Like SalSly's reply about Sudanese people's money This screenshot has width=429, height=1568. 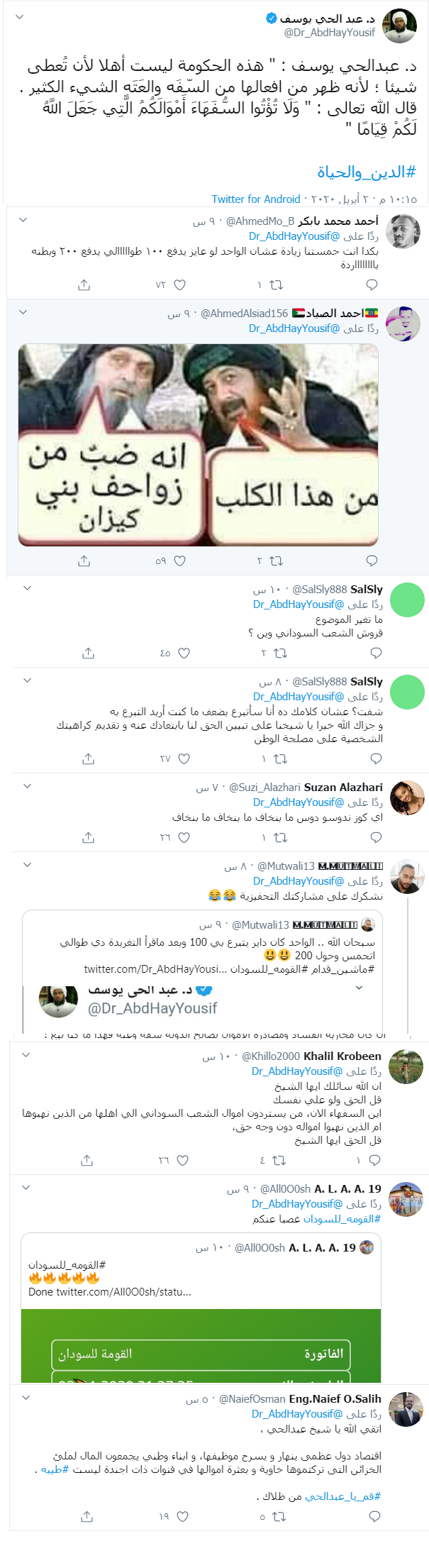click(184, 653)
